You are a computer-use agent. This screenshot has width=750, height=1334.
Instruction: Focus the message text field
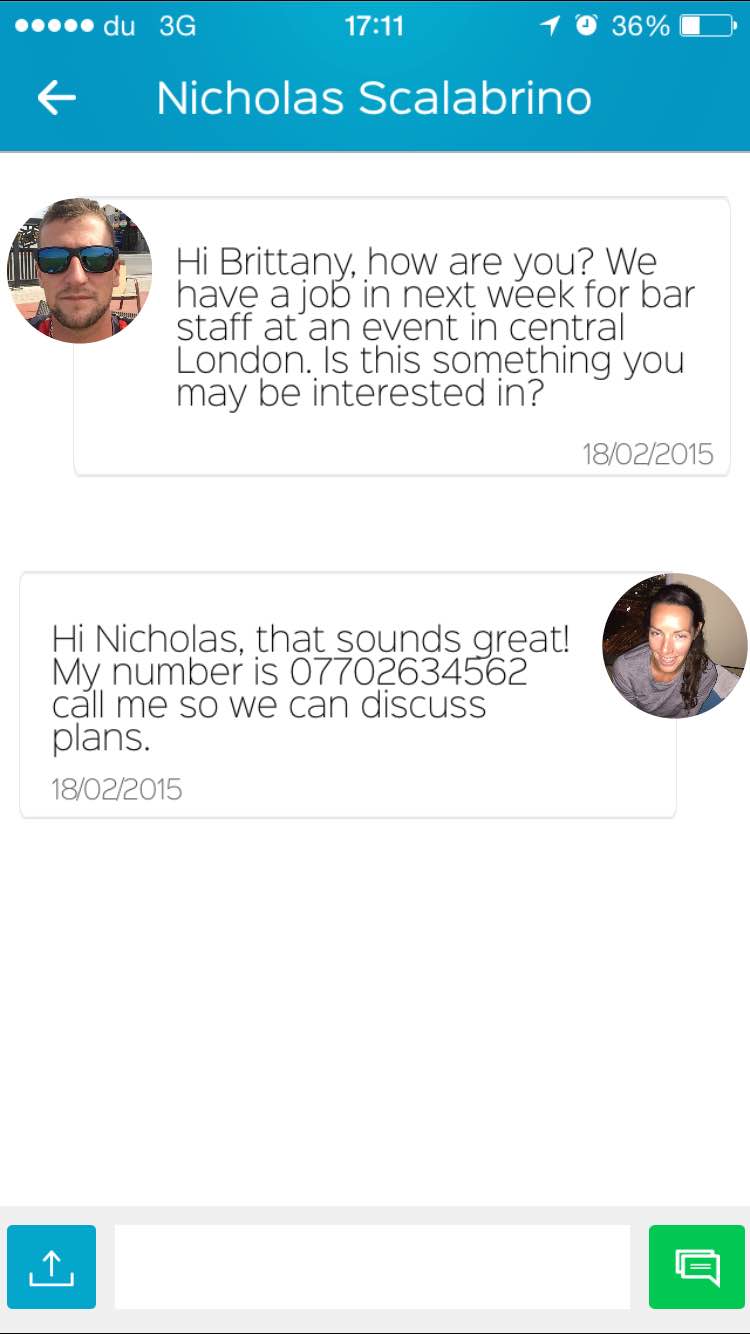coord(372,1267)
